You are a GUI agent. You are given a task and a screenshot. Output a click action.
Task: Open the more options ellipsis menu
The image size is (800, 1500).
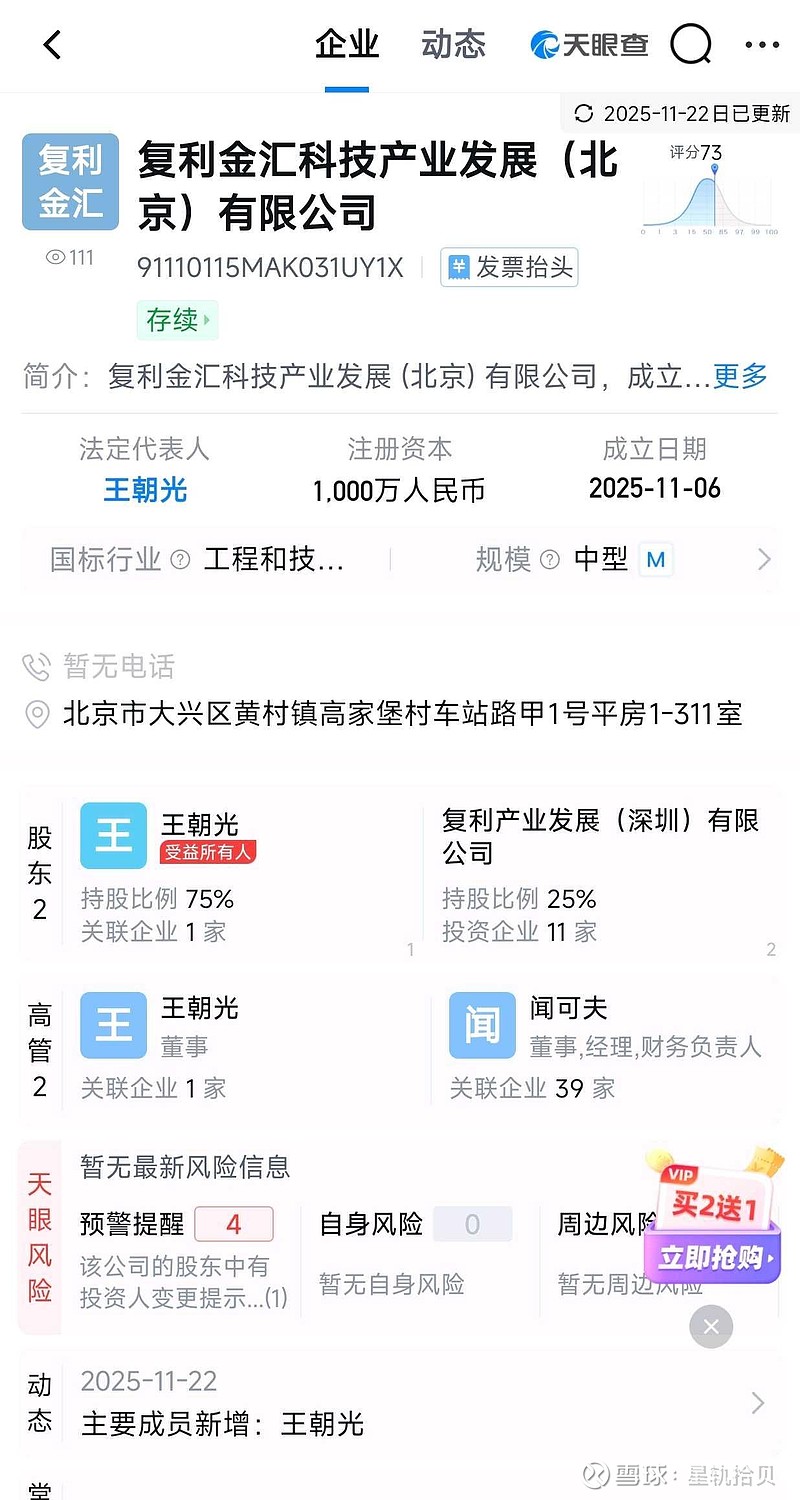[762, 45]
